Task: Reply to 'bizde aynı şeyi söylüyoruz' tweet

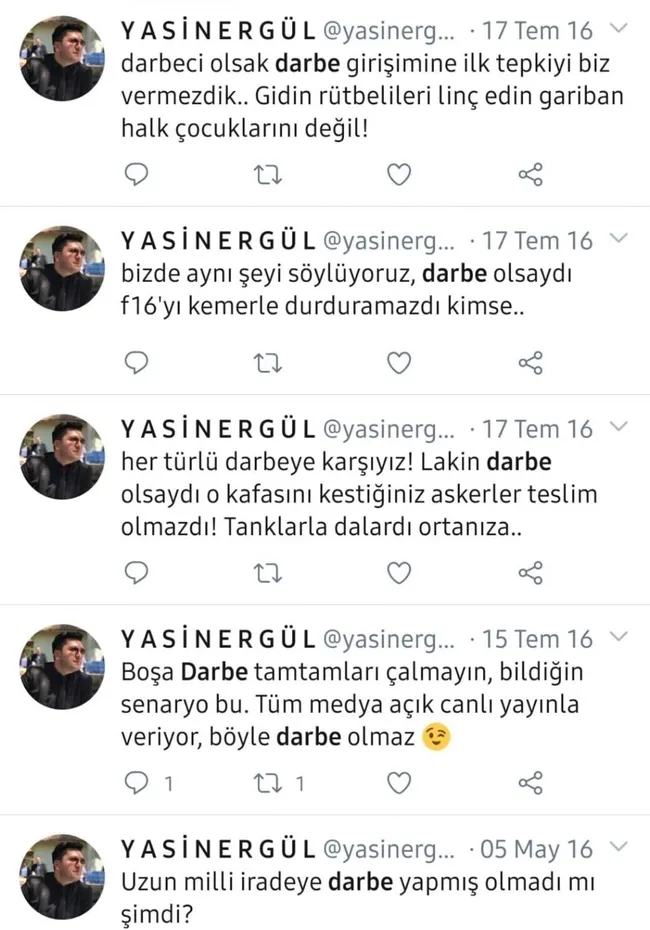Action: tap(137, 363)
